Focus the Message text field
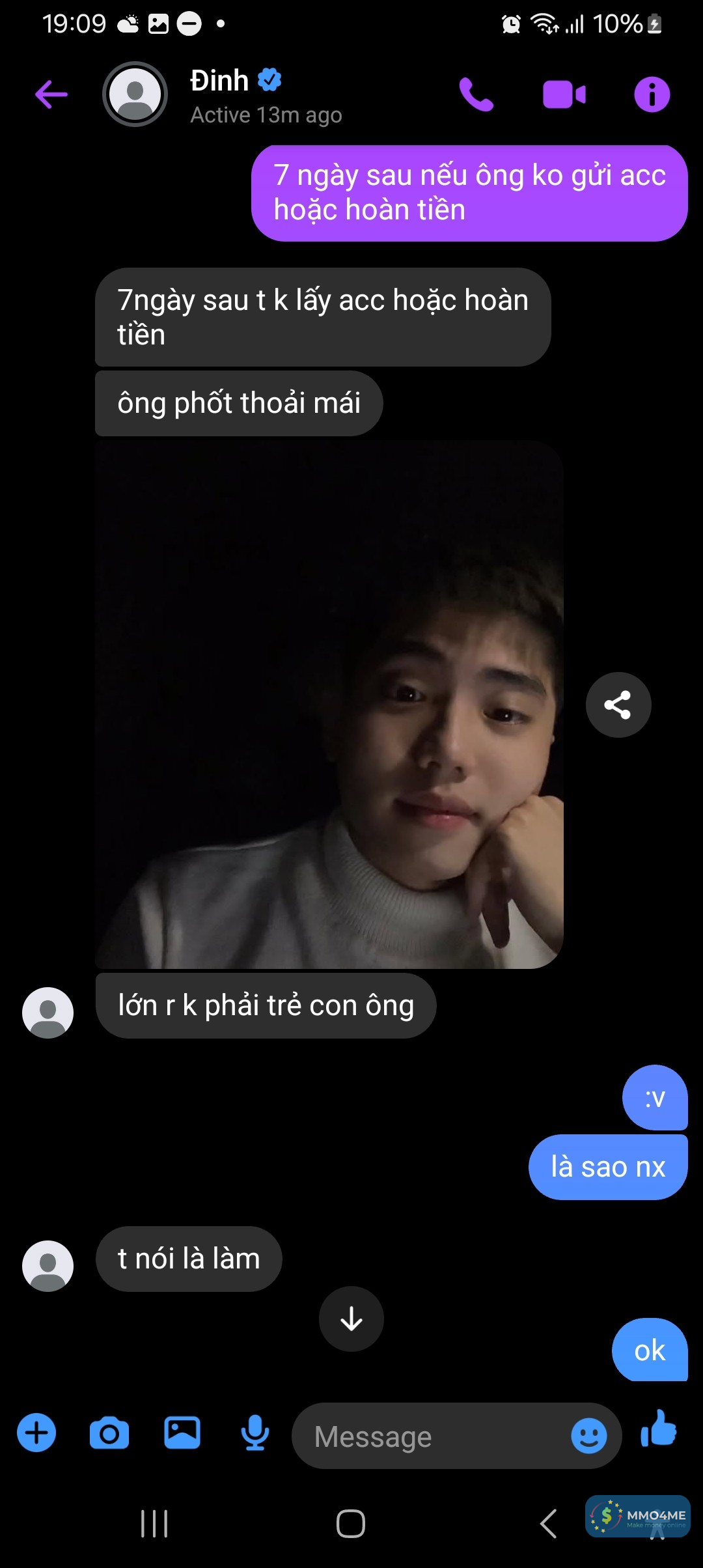The height and width of the screenshot is (1568, 703). pyautogui.click(x=430, y=1436)
